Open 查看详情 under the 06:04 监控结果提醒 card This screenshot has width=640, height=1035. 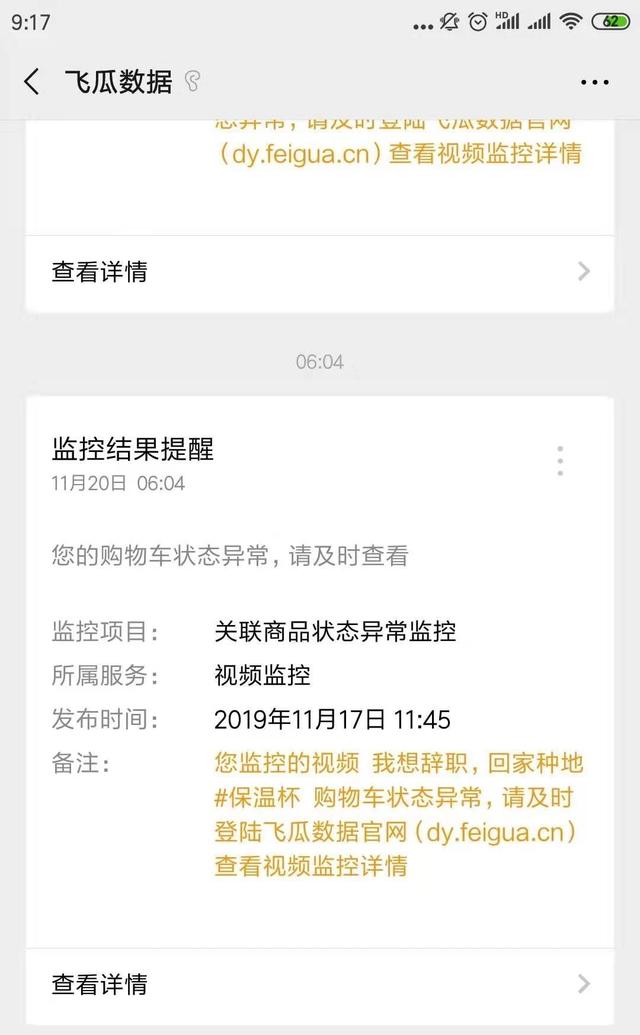(x=320, y=984)
